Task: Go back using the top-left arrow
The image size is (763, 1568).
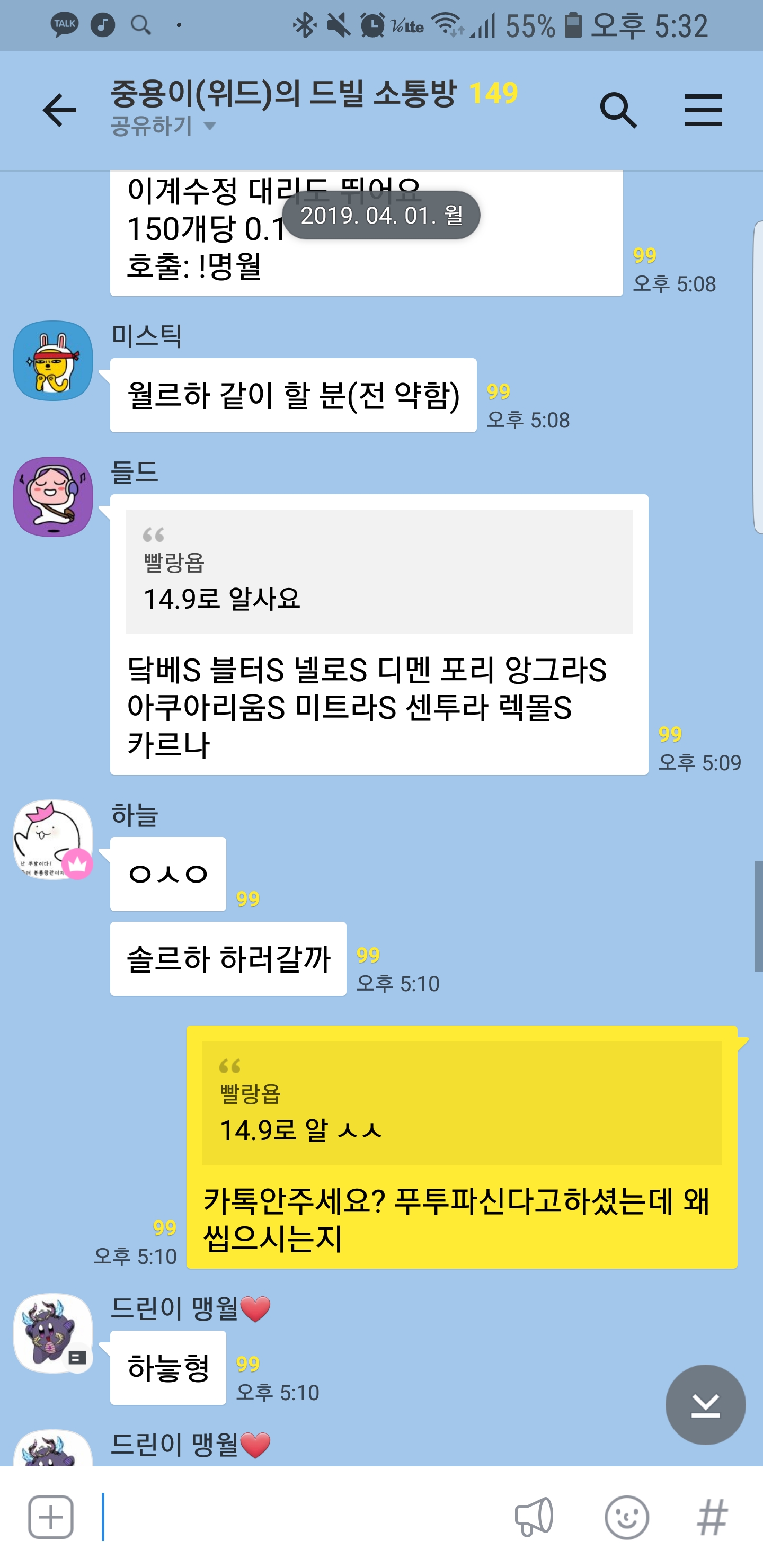Action: pos(60,110)
